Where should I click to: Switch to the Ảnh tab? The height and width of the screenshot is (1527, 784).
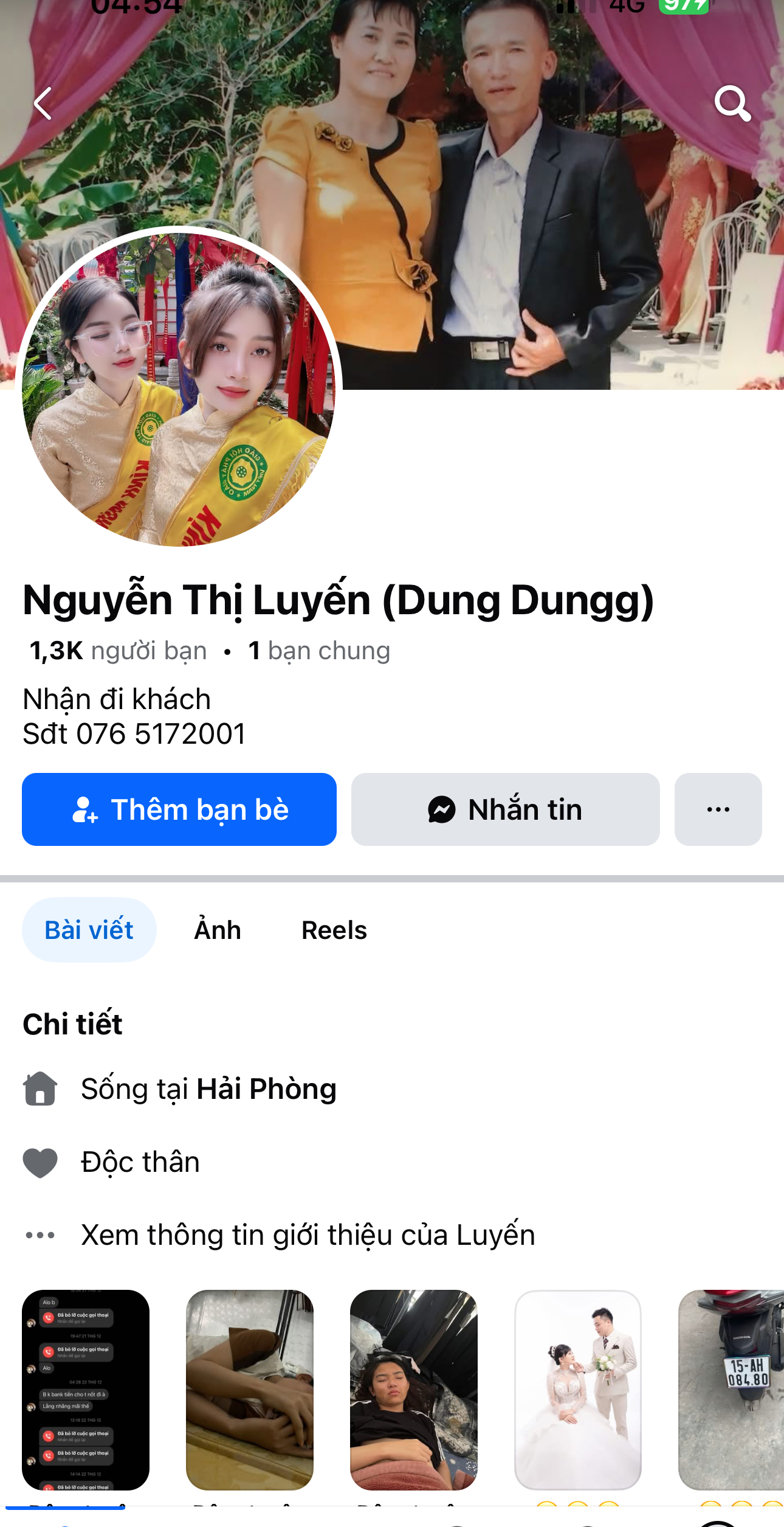coord(218,930)
